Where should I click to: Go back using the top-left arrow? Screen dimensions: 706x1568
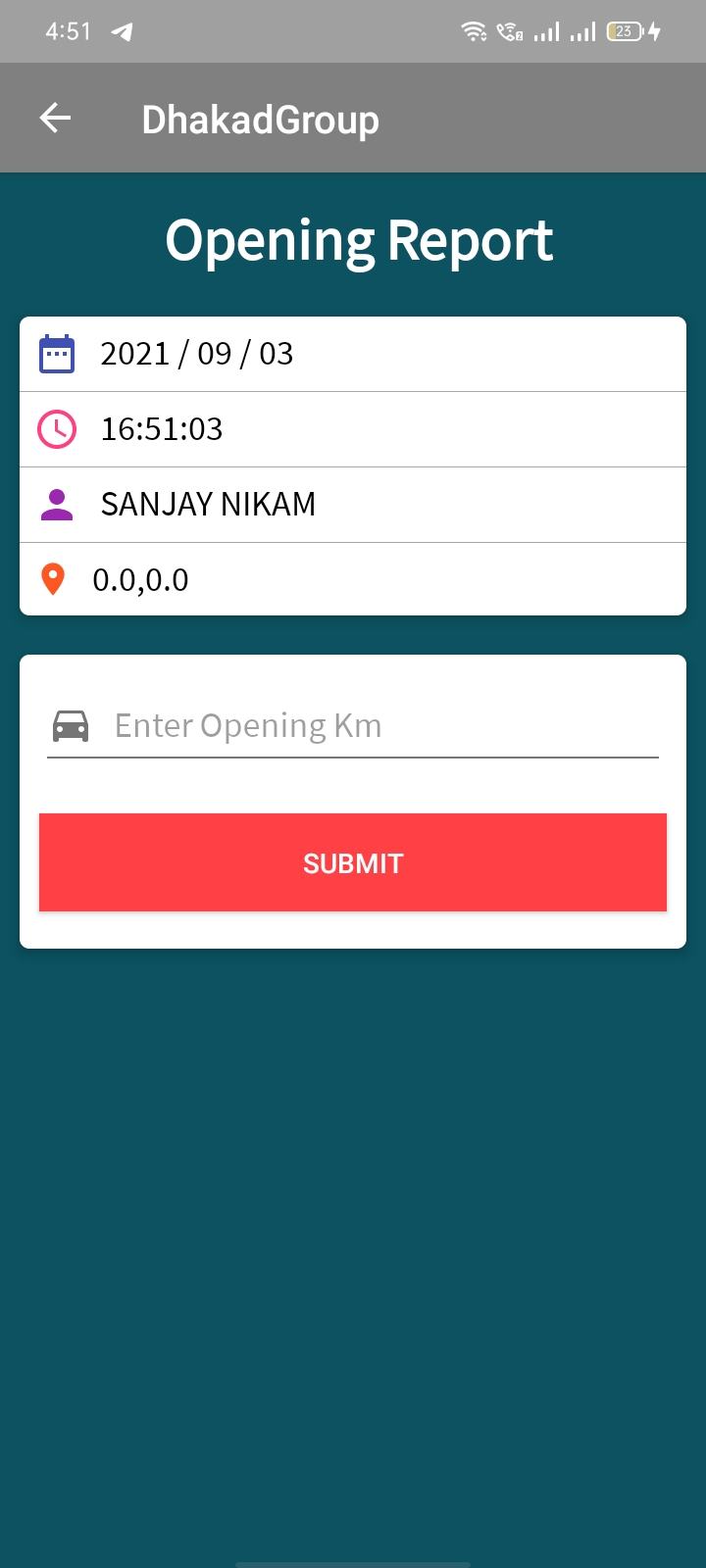click(55, 119)
